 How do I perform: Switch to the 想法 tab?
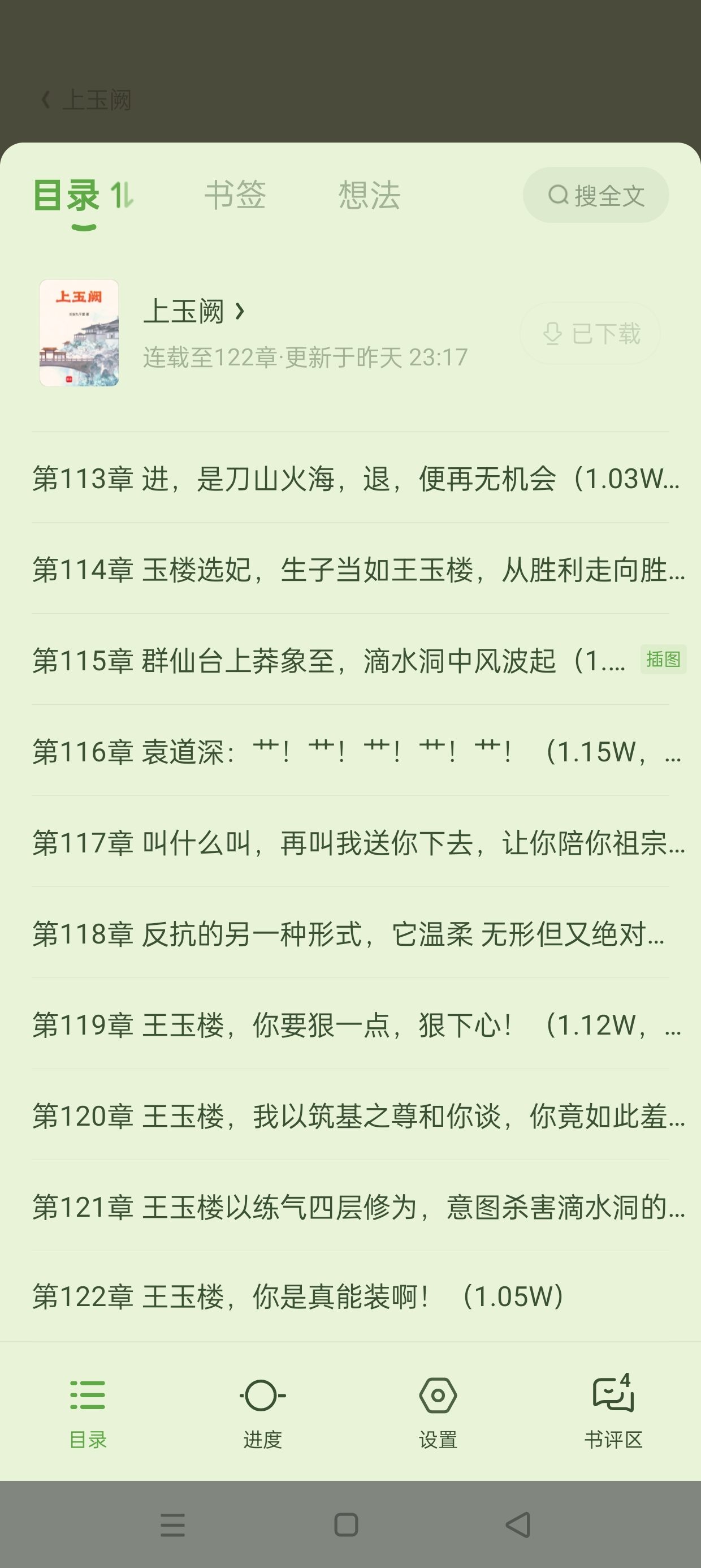click(369, 195)
